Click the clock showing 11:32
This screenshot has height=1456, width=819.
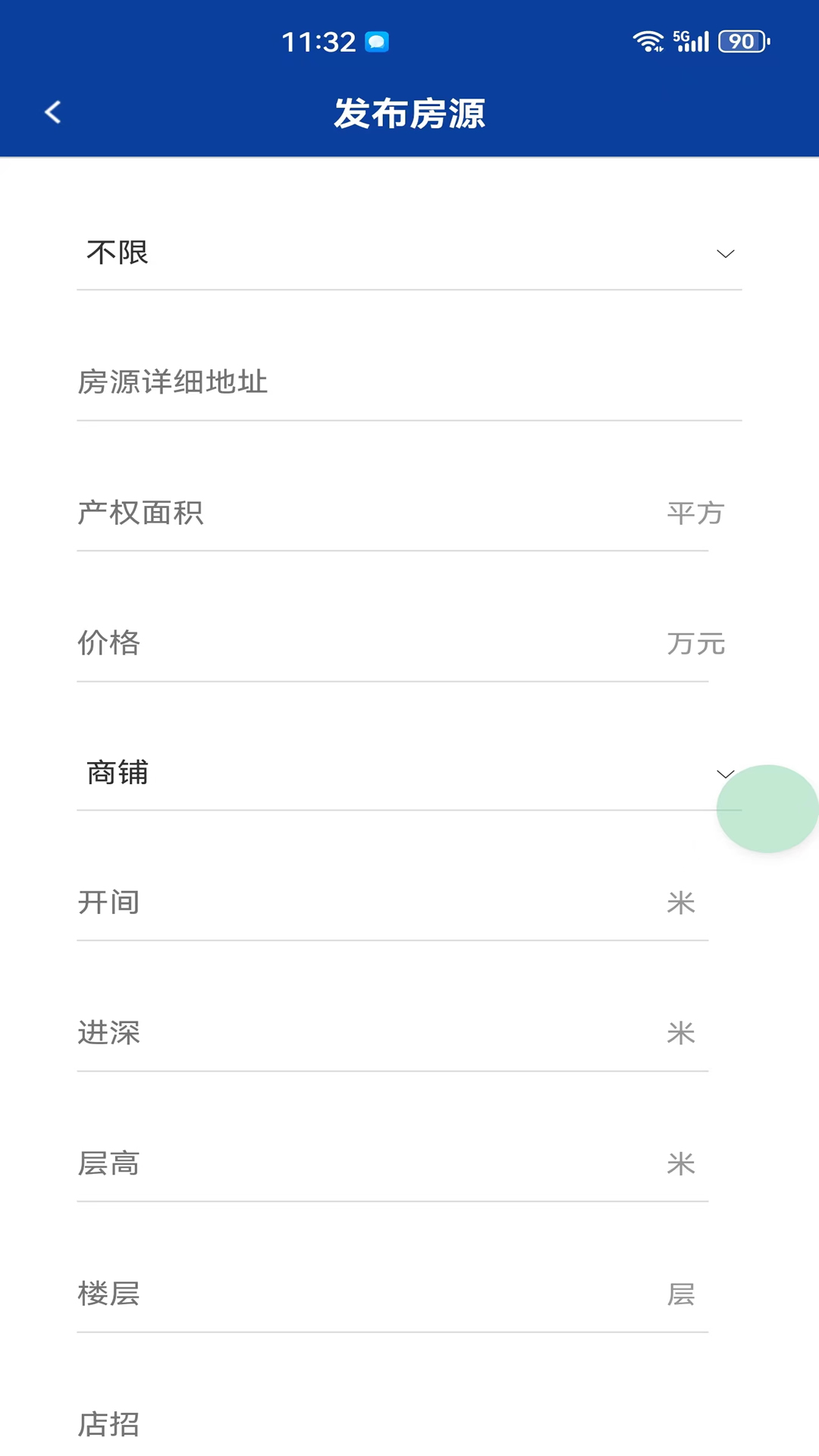(x=319, y=41)
